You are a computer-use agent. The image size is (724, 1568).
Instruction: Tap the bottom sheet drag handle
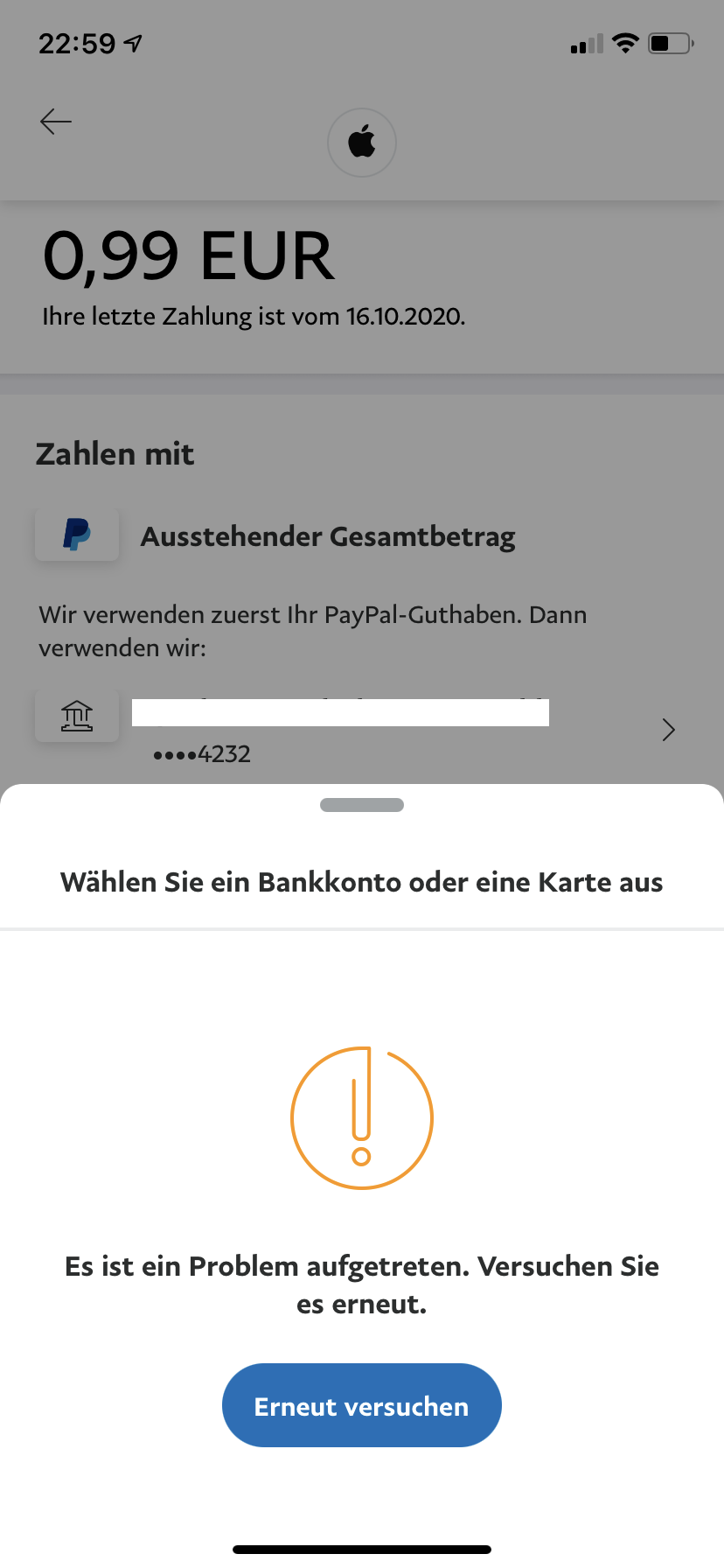361,805
